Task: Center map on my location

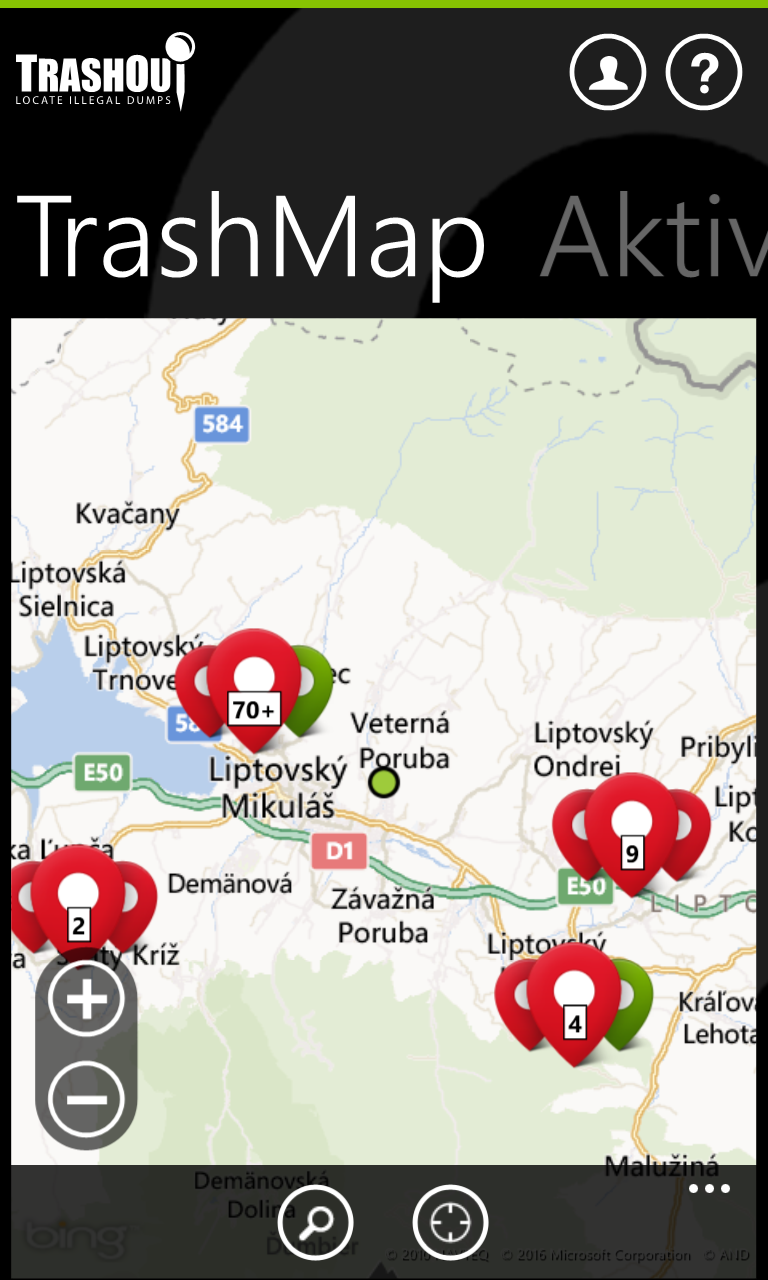Action: [450, 1222]
